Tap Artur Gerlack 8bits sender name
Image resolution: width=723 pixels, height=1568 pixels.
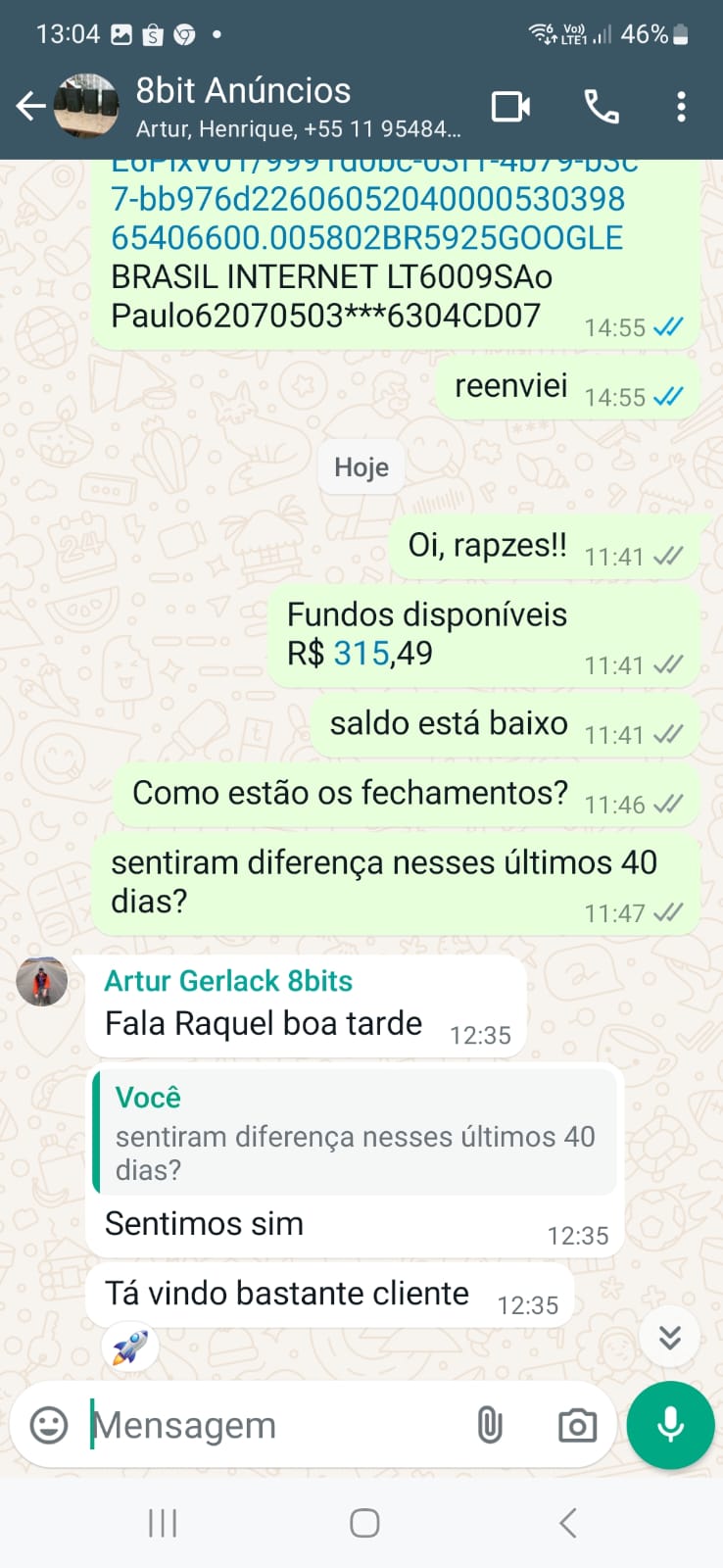tap(227, 981)
